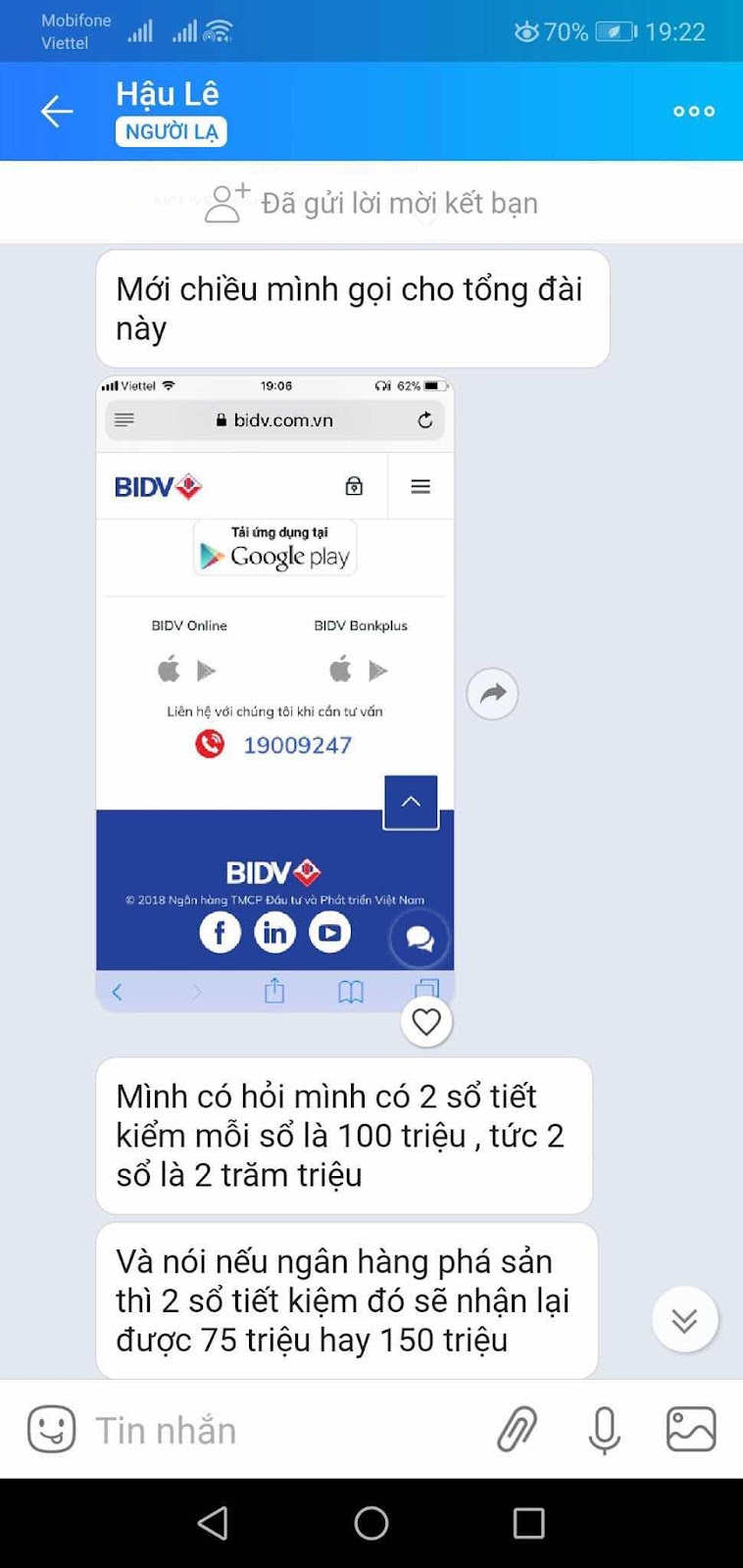This screenshot has width=743, height=1568.
Task: Attach a file with the paperclip icon
Action: [x=517, y=1430]
